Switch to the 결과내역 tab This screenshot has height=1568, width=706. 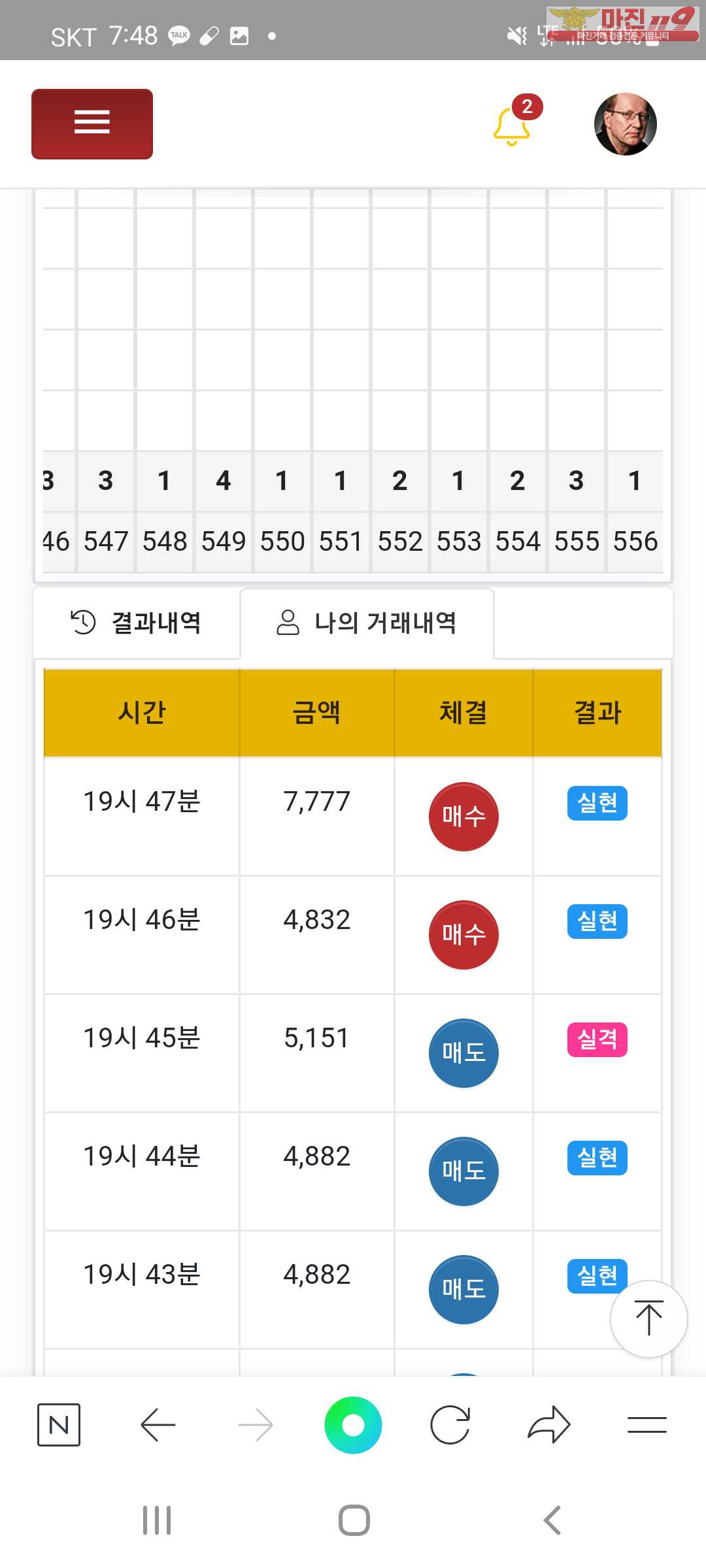[137, 623]
